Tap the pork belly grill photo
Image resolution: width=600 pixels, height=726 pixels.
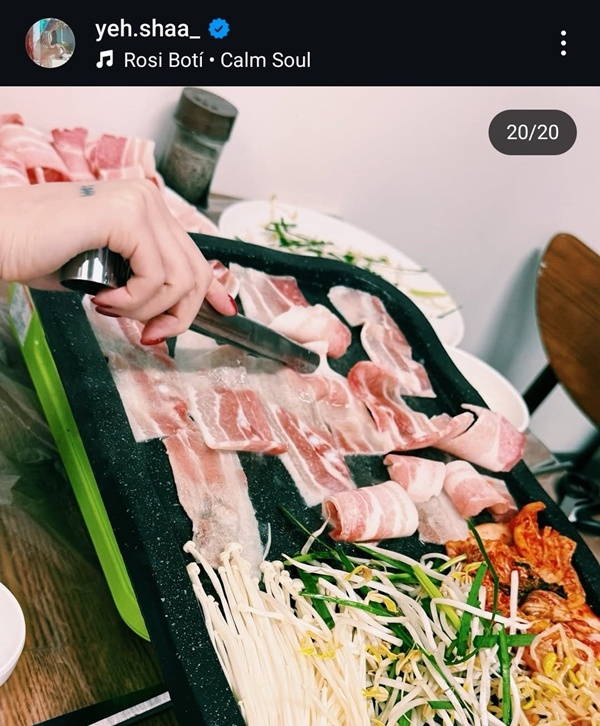pyautogui.click(x=300, y=420)
